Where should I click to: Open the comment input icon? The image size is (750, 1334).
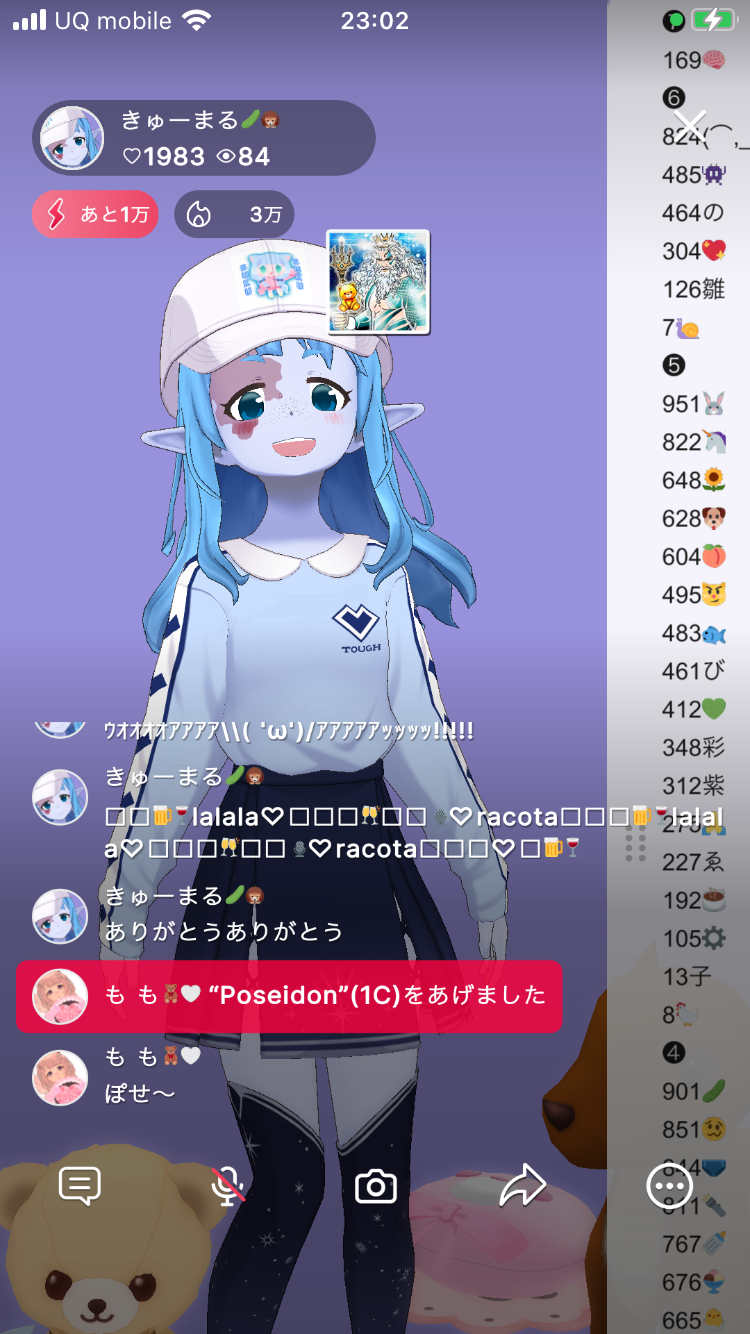coord(80,1186)
